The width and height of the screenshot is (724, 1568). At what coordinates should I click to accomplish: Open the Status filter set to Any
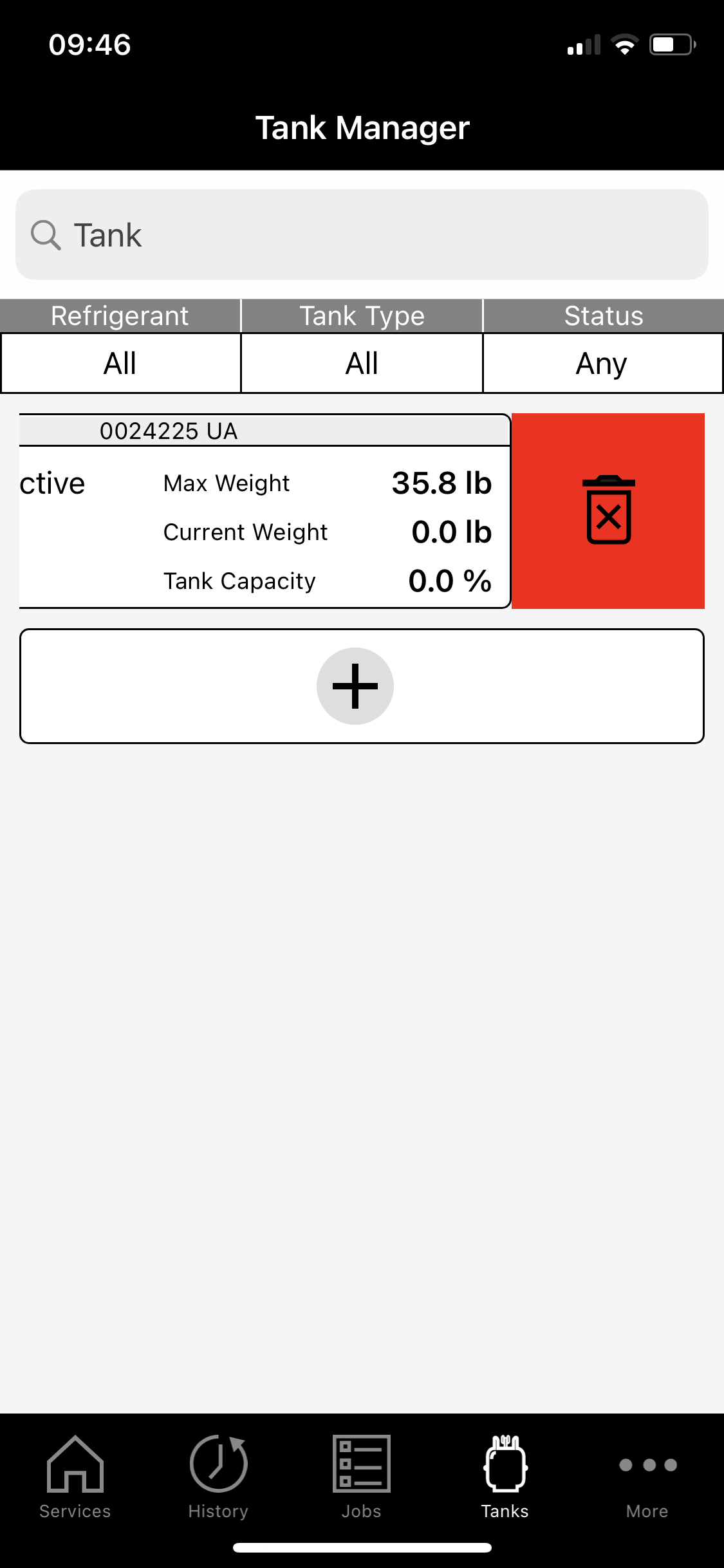602,363
